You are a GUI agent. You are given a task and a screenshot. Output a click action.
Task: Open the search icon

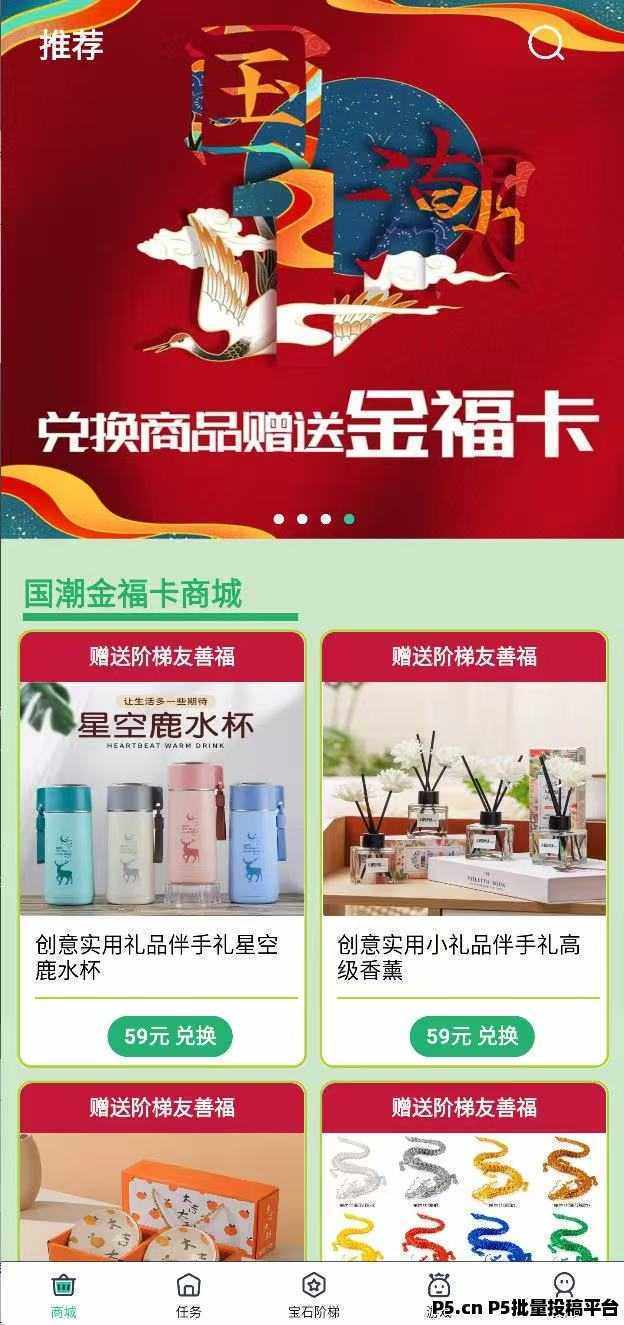point(546,44)
